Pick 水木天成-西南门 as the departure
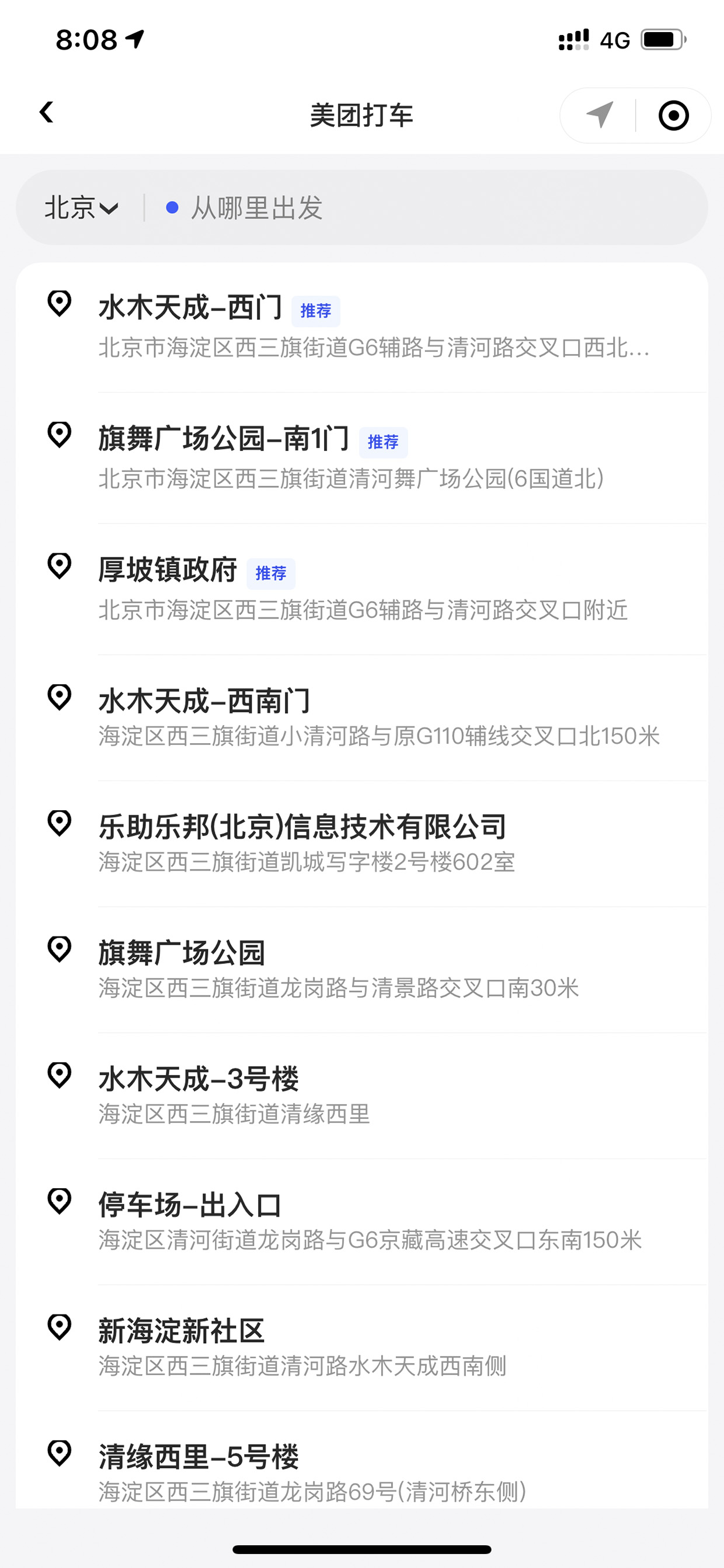The image size is (724, 1568). click(362, 718)
